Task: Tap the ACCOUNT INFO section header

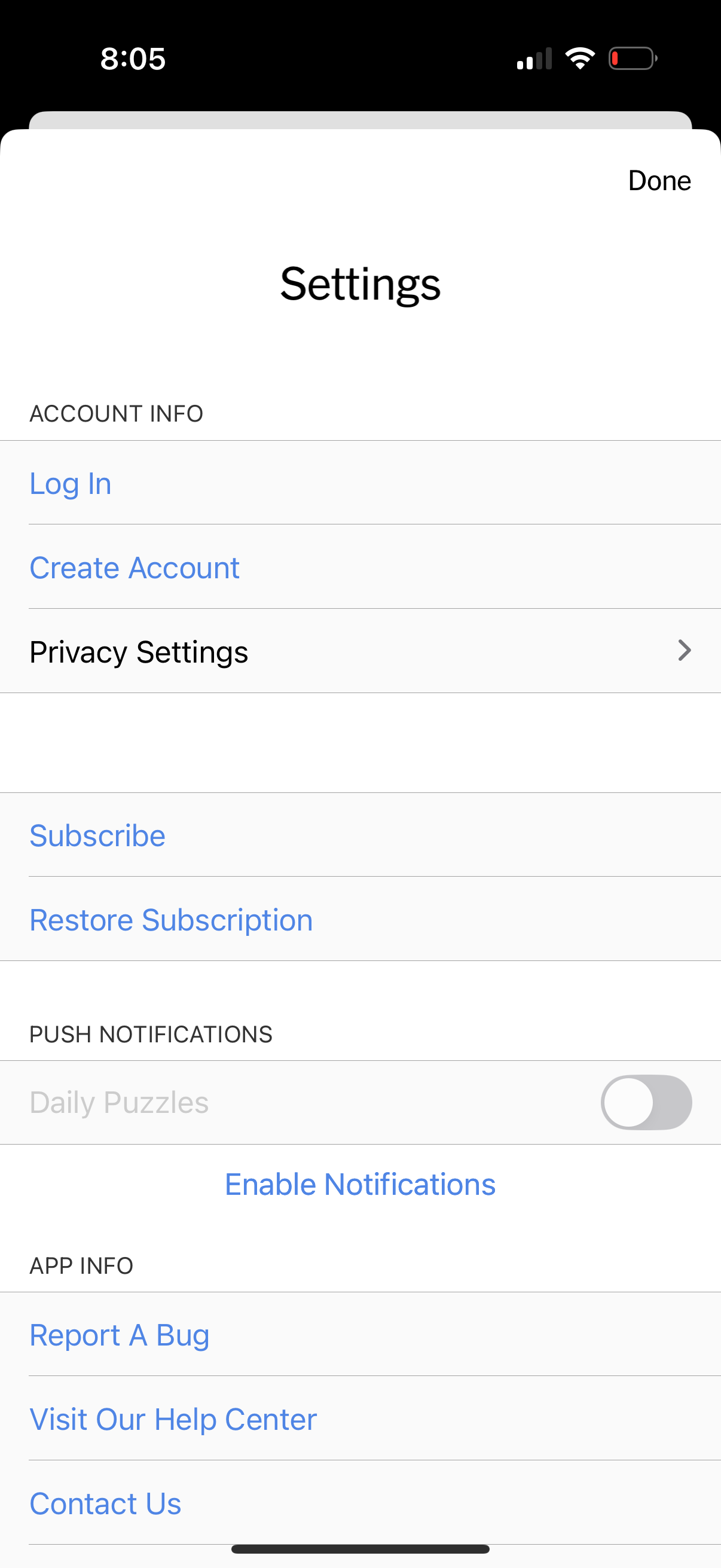Action: [x=116, y=413]
